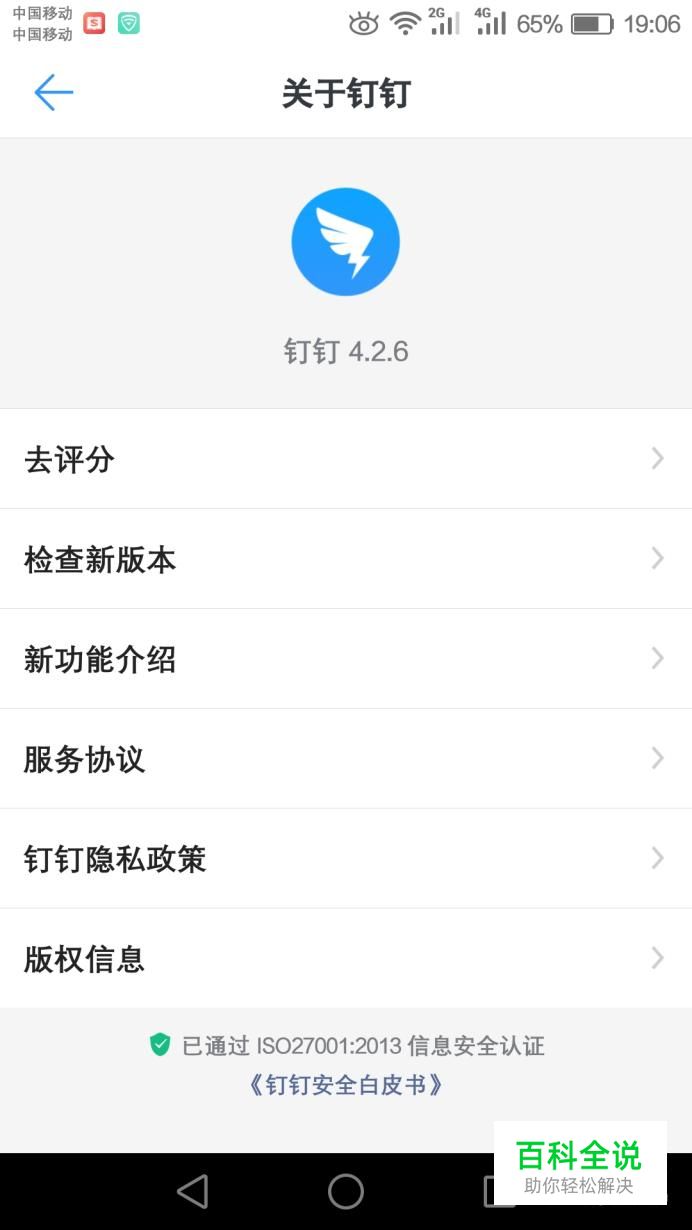Open the 版权信息 copyright row
This screenshot has height=1230, width=692.
pyautogui.click(x=346, y=959)
